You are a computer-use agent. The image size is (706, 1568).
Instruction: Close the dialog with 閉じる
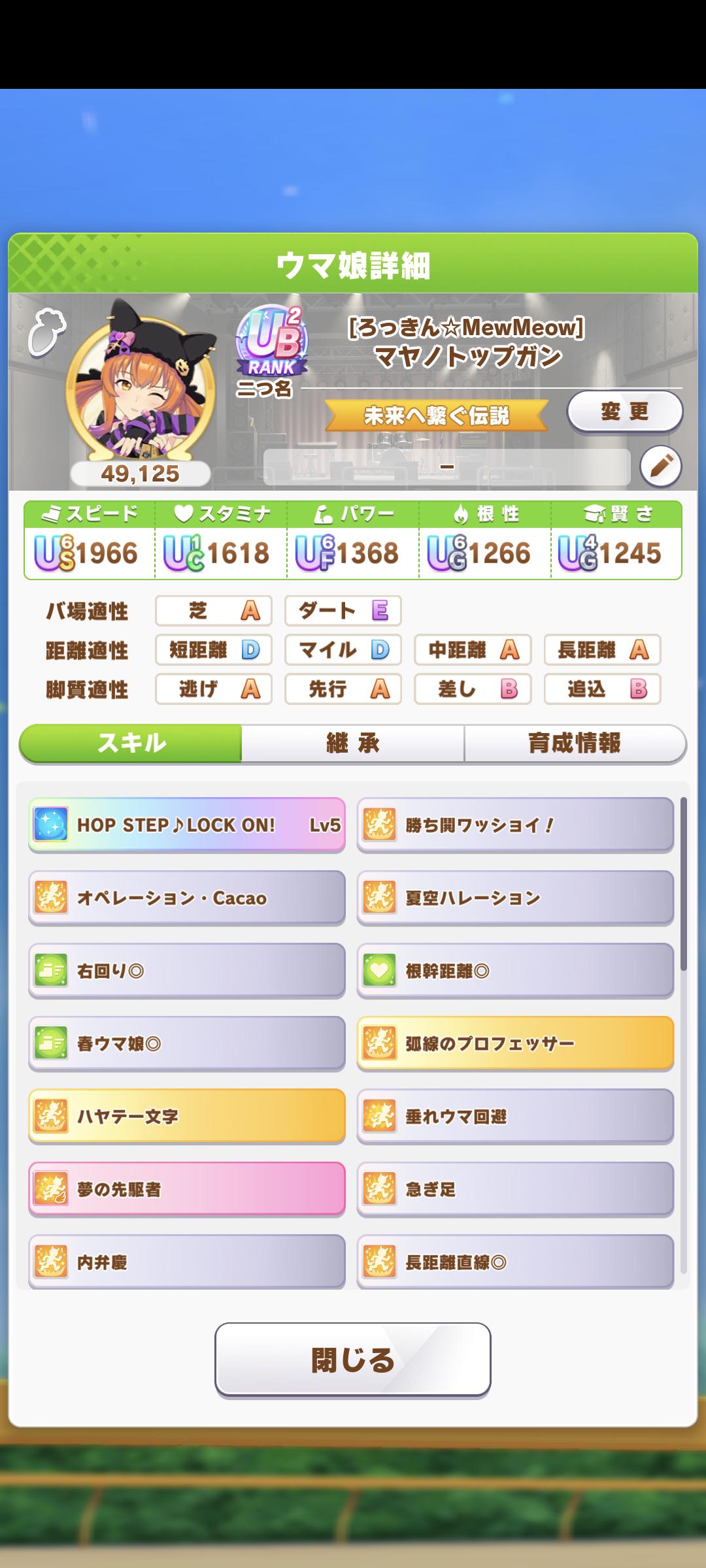click(353, 1360)
